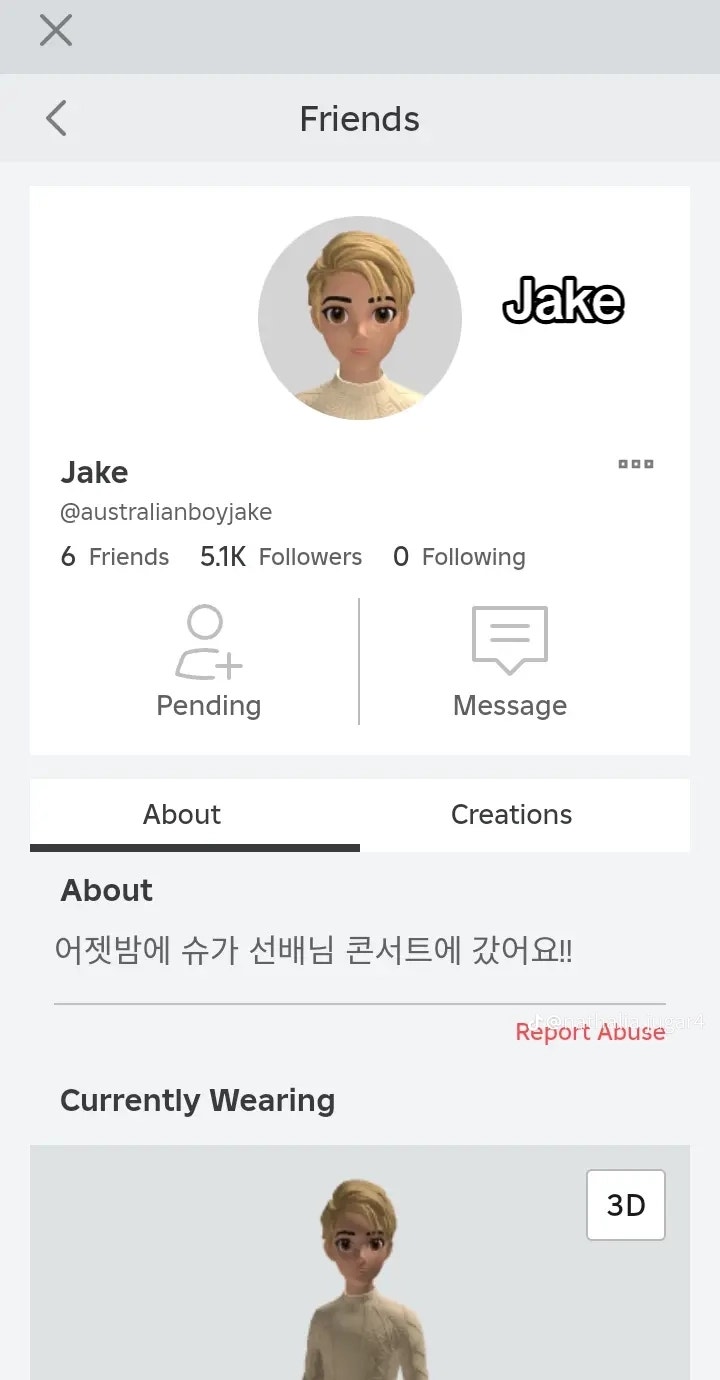
Task: Open Jake's 6 Friends list
Action: pyautogui.click(x=114, y=557)
